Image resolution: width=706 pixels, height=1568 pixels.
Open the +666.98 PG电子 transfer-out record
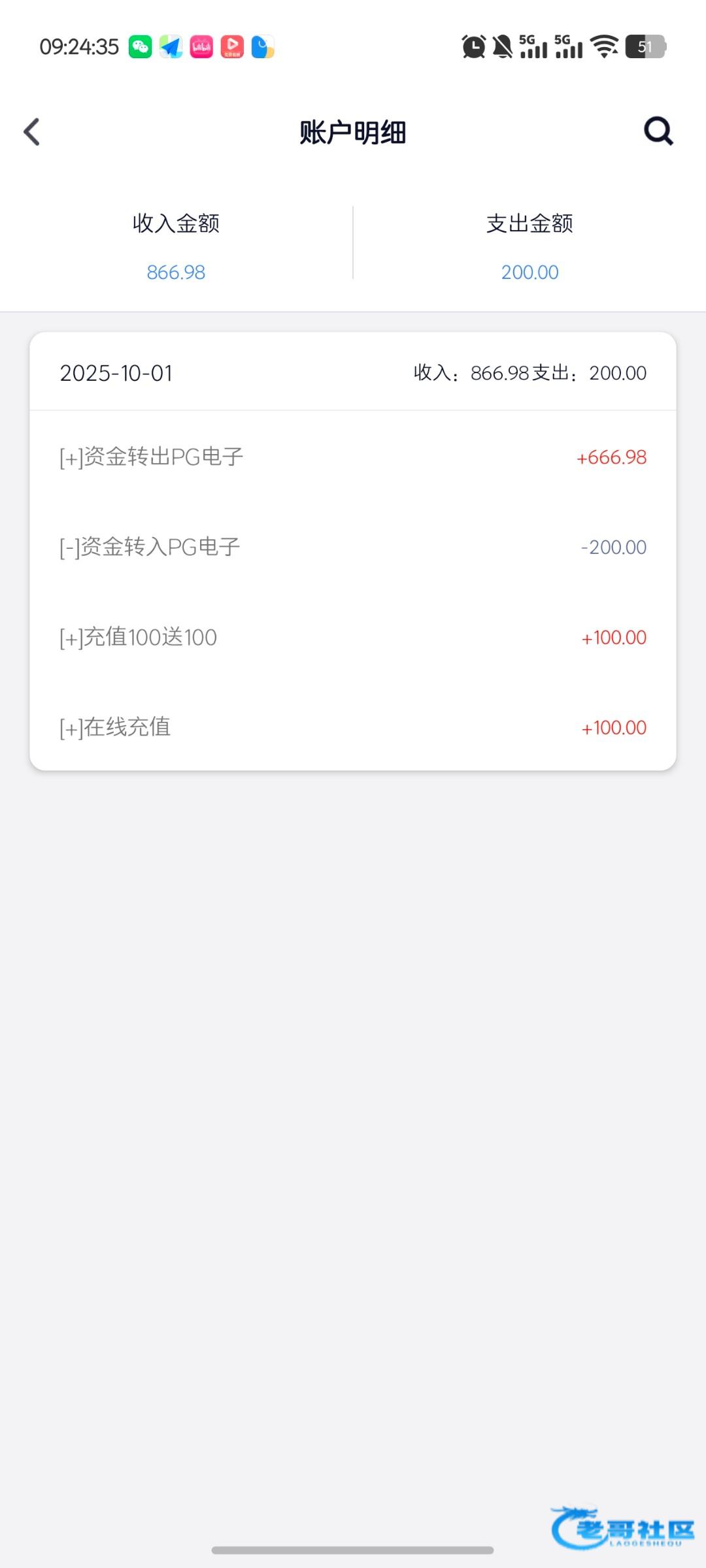click(x=353, y=457)
